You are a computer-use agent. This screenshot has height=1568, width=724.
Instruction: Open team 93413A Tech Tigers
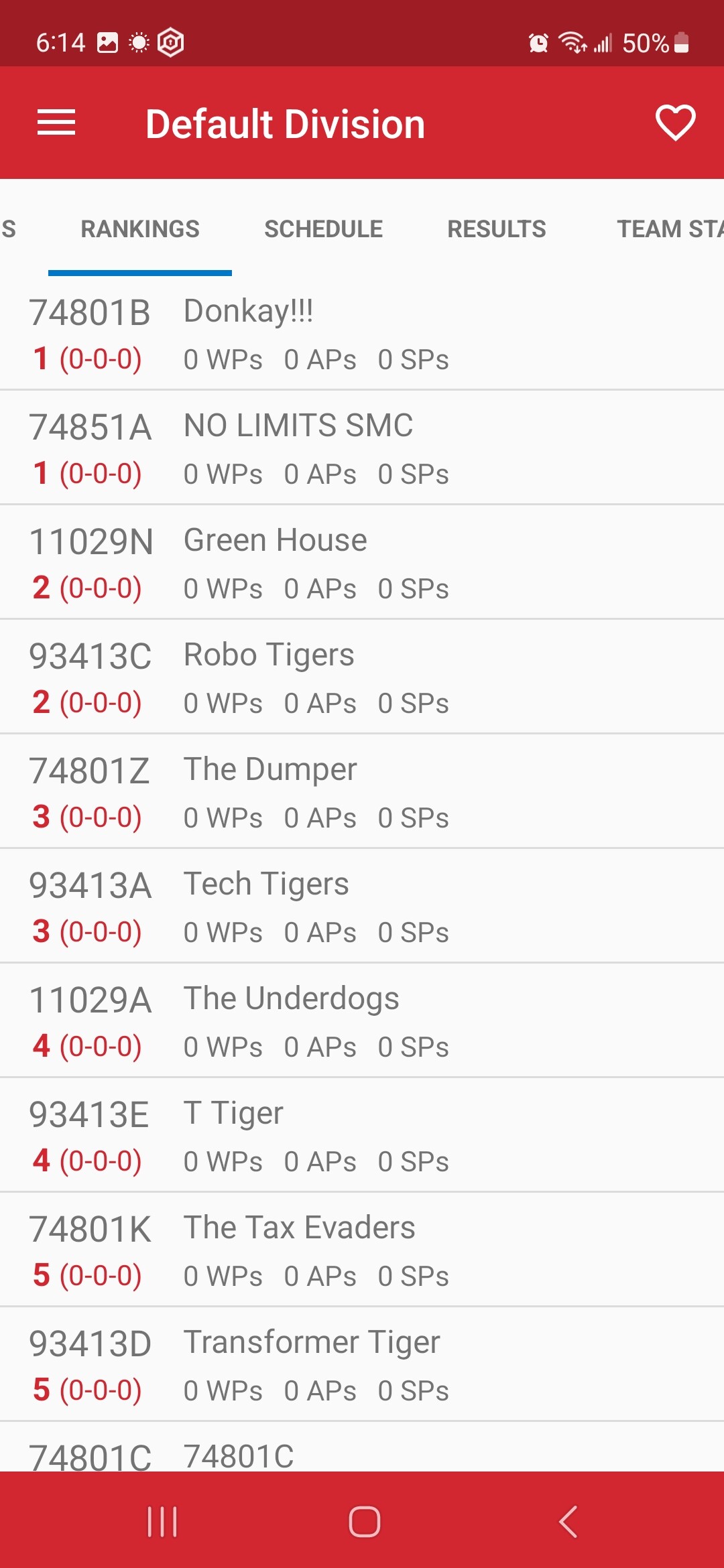tap(362, 906)
